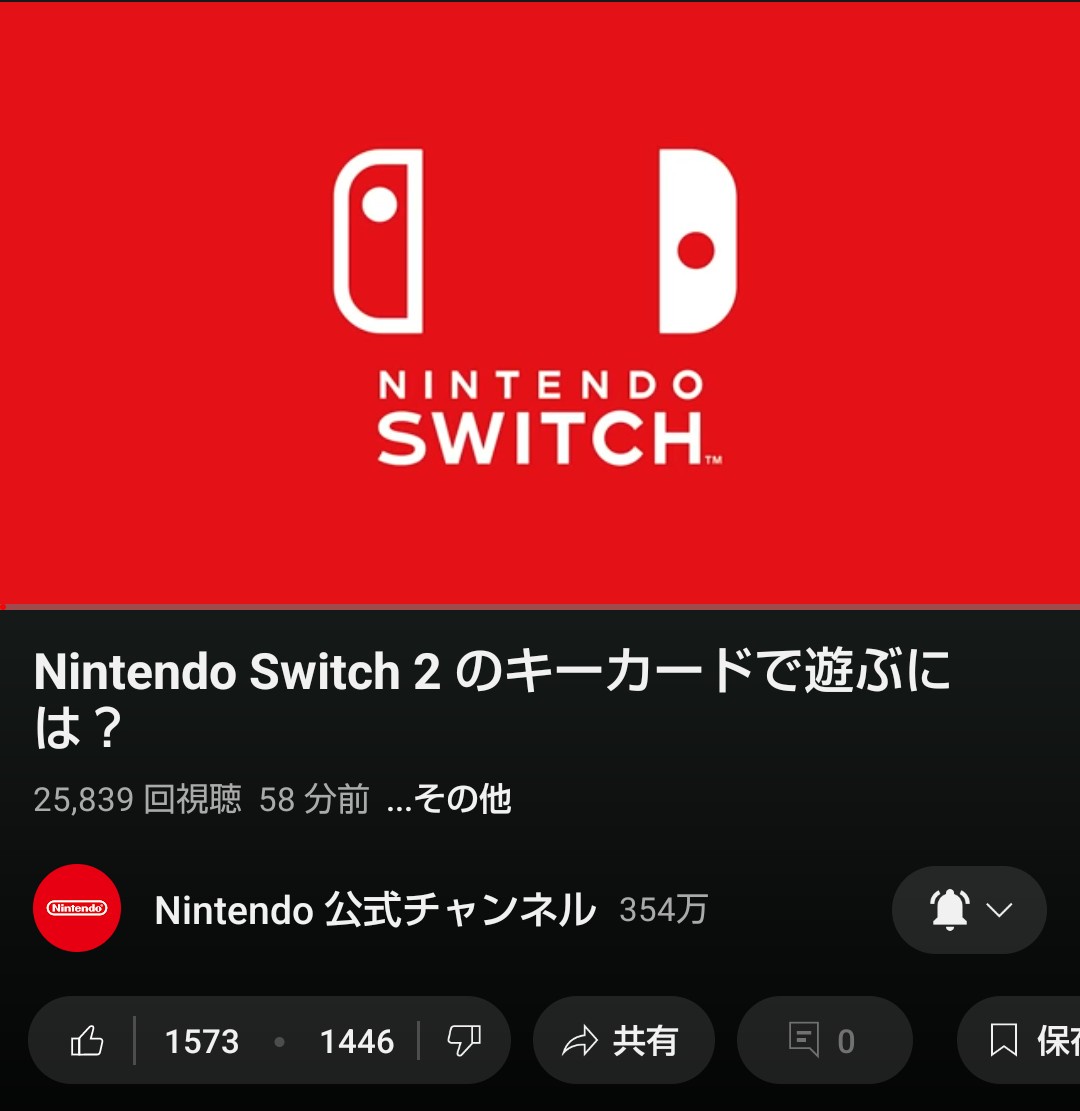This screenshot has height=1111, width=1080.
Task: Open the Nintendo channel avatar
Action: [x=77, y=908]
